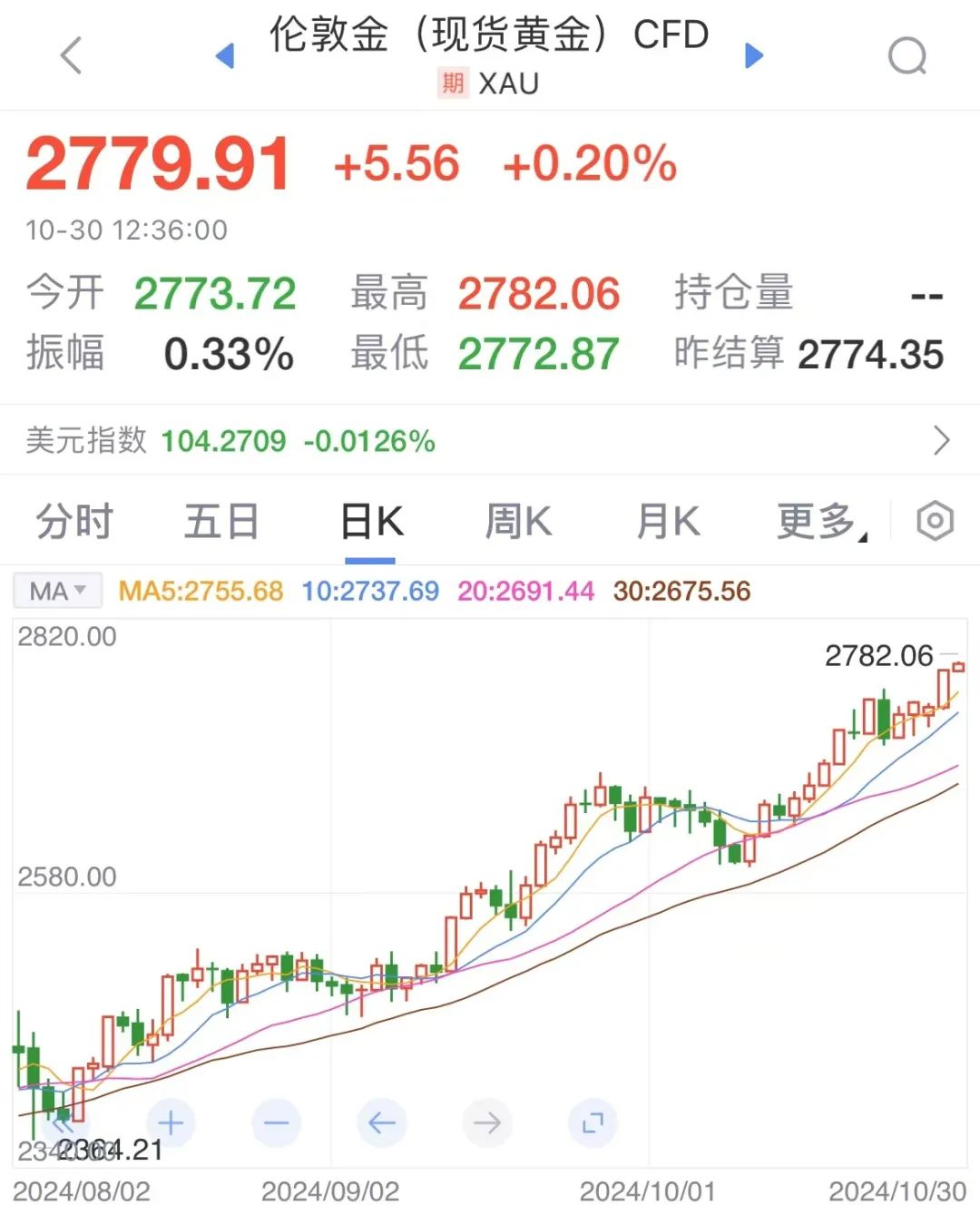Image resolution: width=980 pixels, height=1215 pixels.
Task: Move chart right with the arrow button
Action: [487, 1123]
